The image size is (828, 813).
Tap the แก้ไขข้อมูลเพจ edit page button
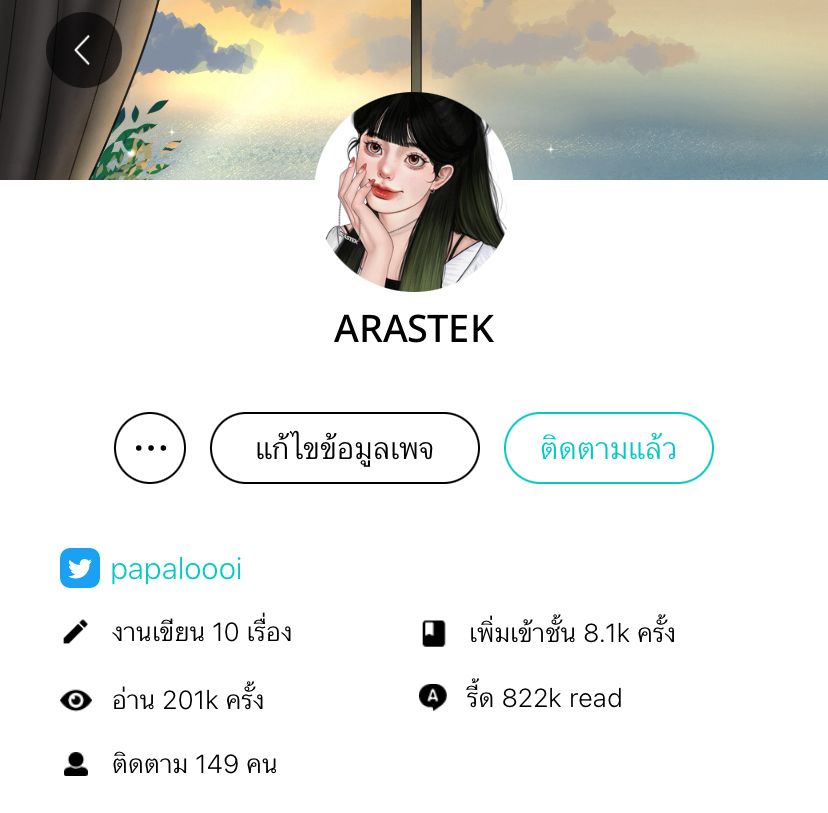[x=344, y=448]
